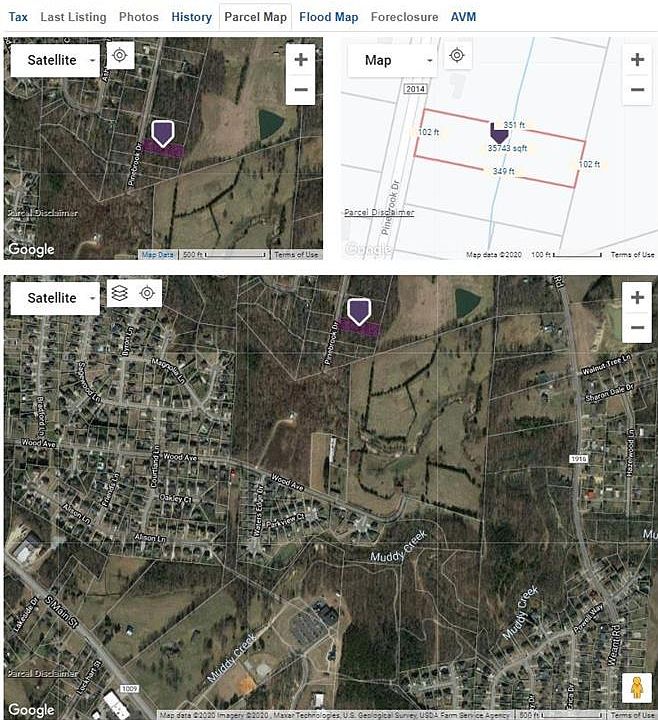Image resolution: width=658 pixels, height=720 pixels.
Task: Zoom in on top-left satellite map
Action: pyautogui.click(x=301, y=59)
